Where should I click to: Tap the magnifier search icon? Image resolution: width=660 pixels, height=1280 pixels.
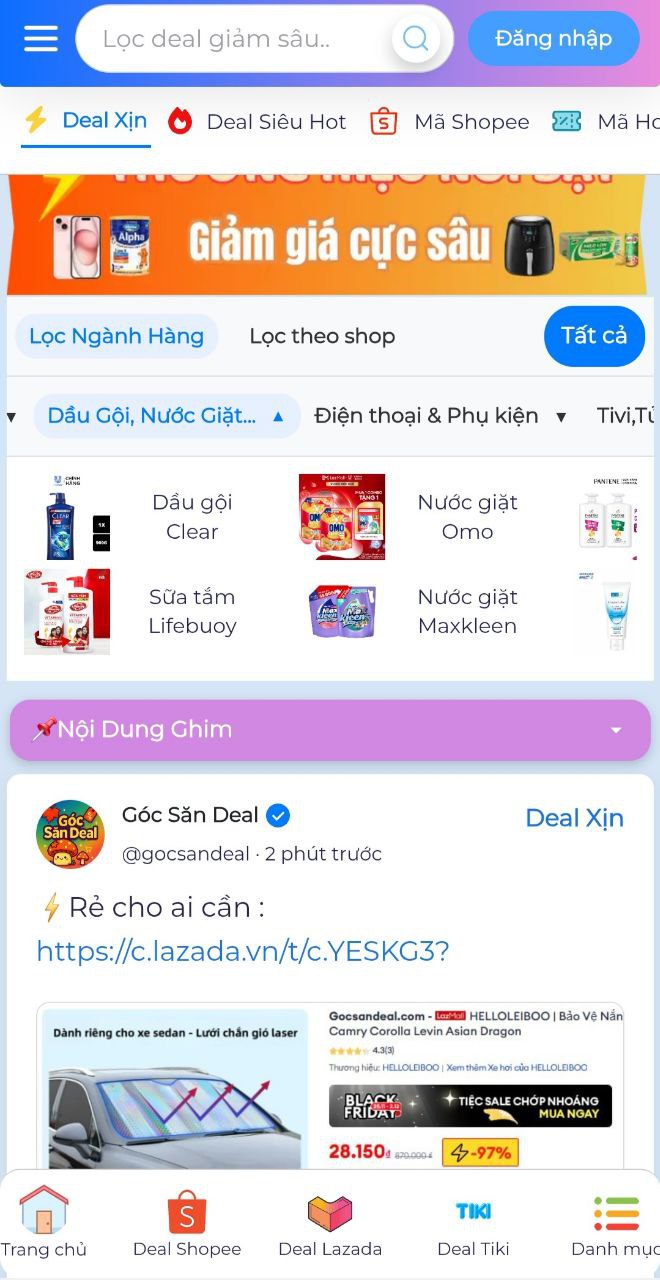415,39
